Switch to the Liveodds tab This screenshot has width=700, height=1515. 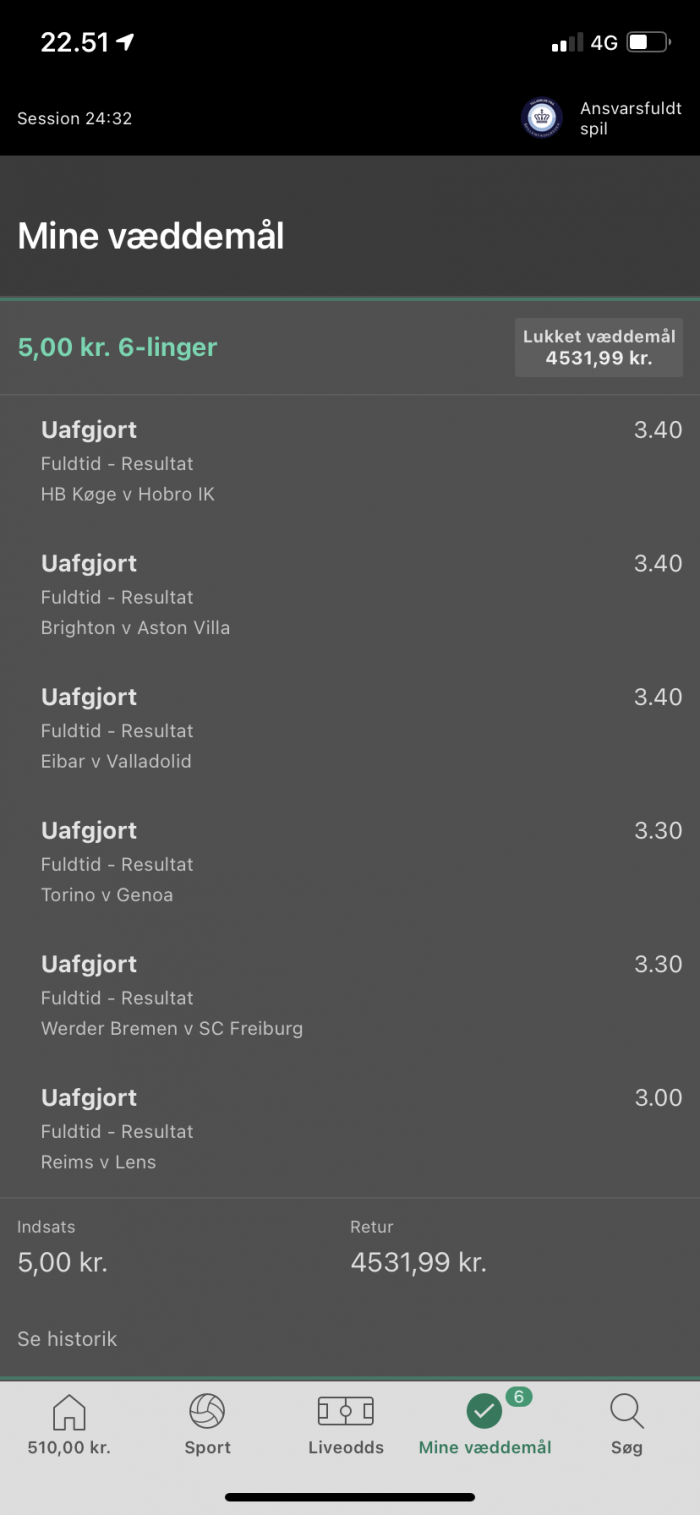click(x=346, y=1424)
